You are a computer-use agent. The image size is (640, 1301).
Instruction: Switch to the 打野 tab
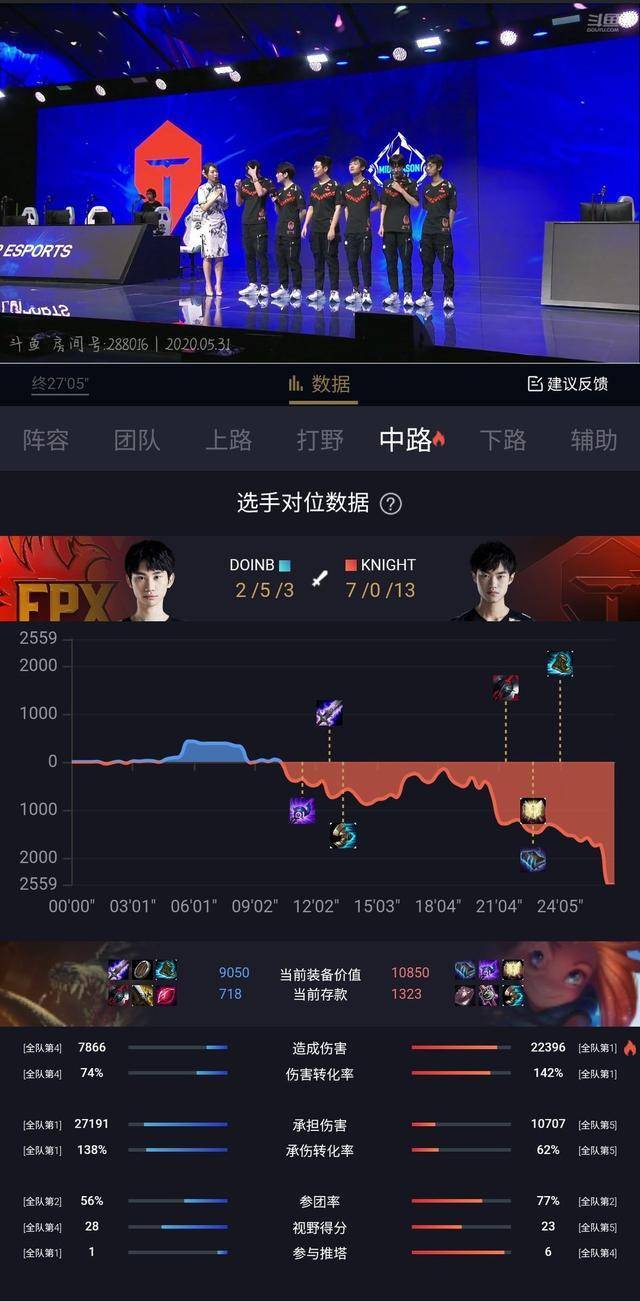[320, 440]
